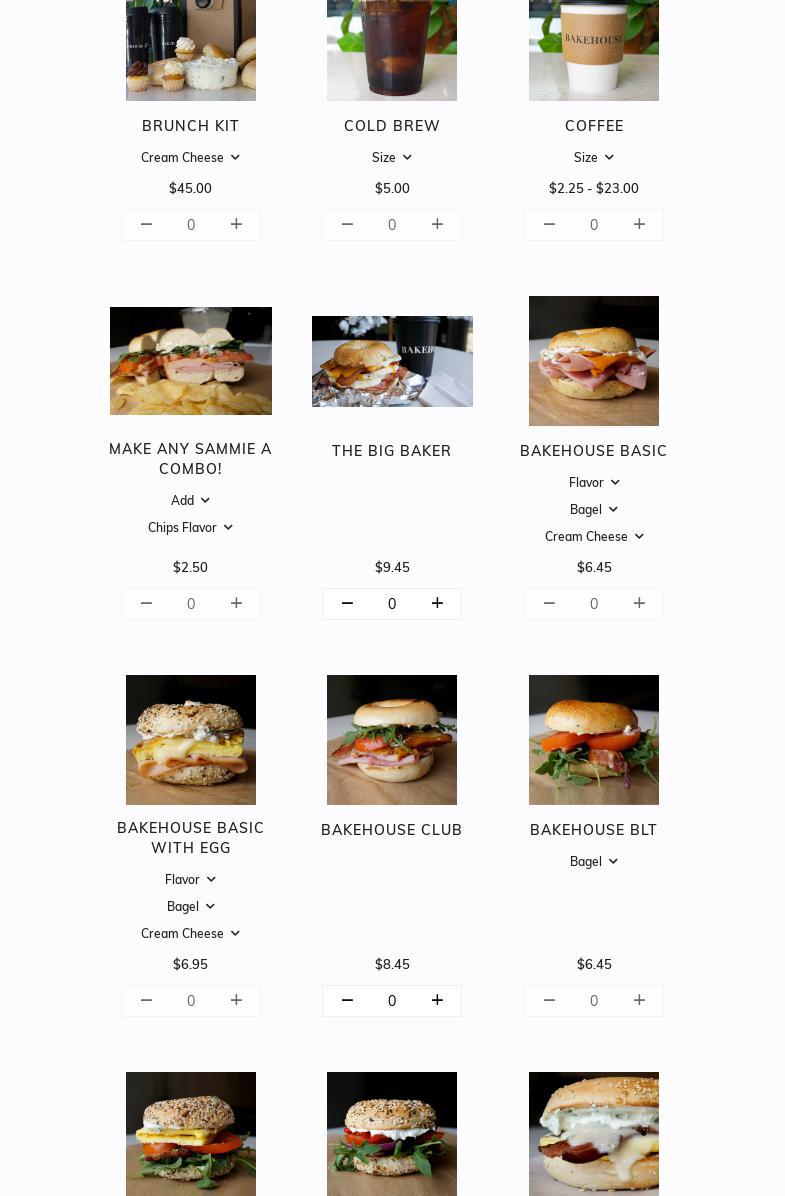Expand Cream Cheese options for Brunch Kit

[190, 157]
